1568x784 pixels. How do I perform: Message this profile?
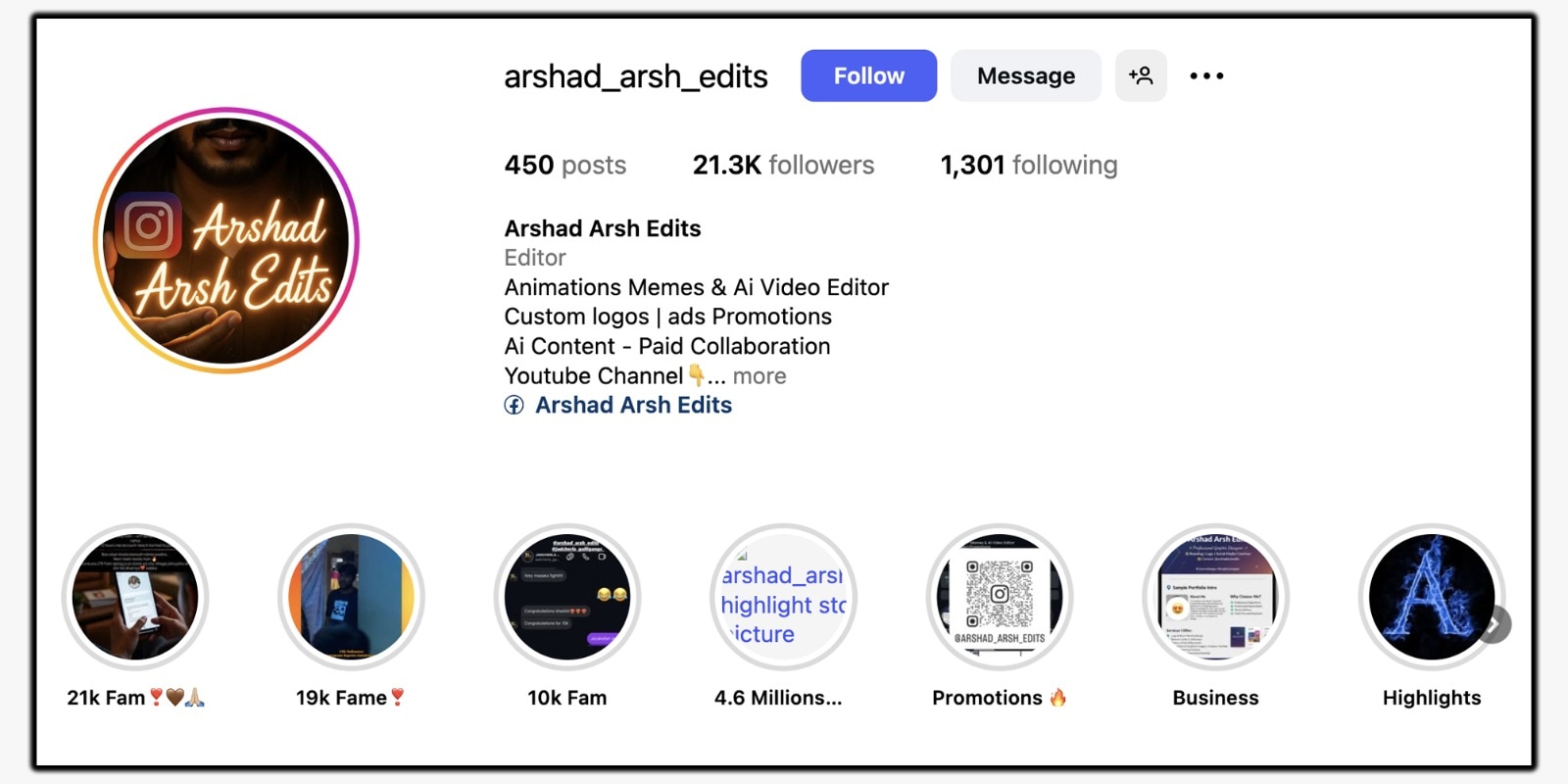[x=1025, y=75]
